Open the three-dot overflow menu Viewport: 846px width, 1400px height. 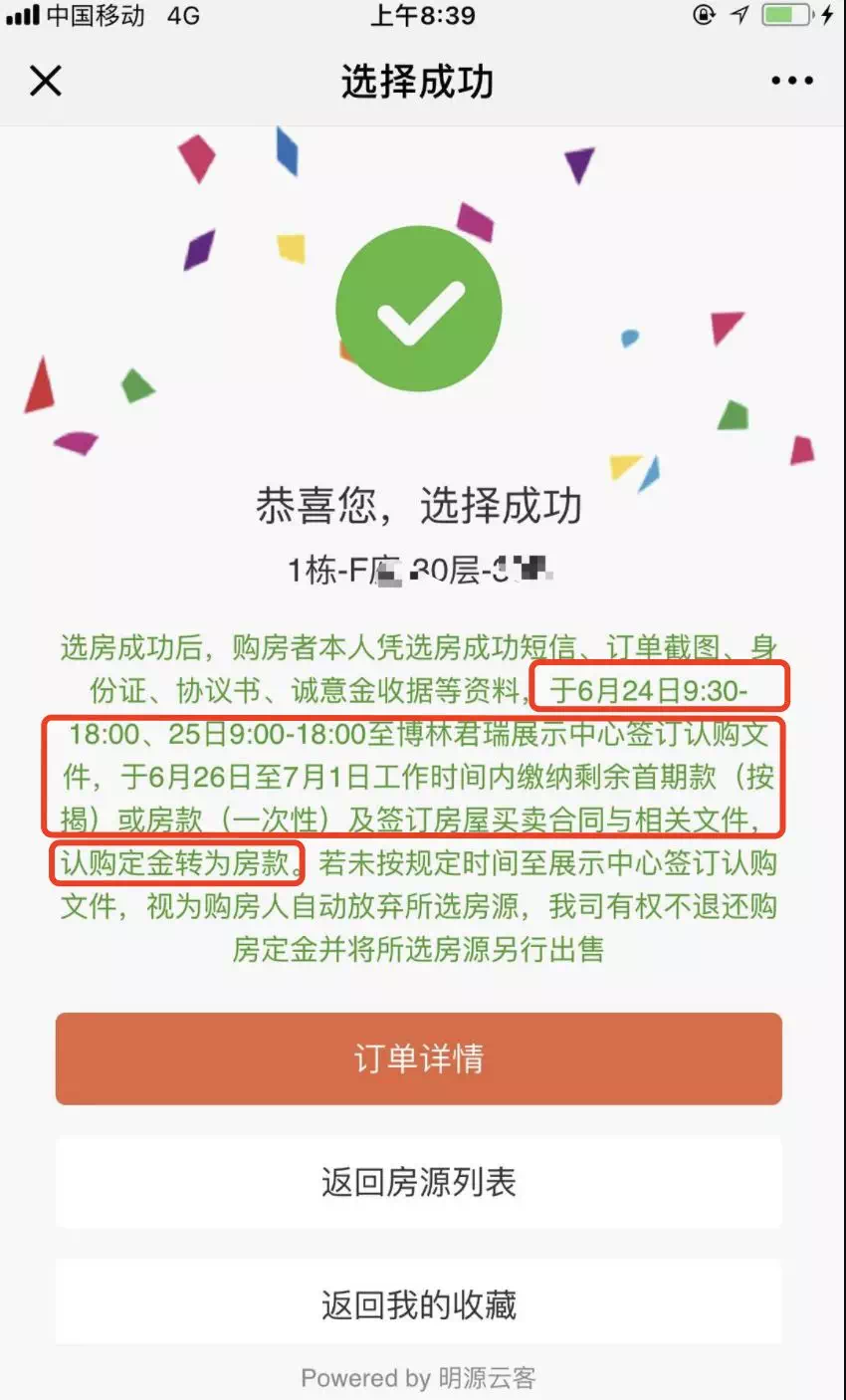[x=791, y=81]
